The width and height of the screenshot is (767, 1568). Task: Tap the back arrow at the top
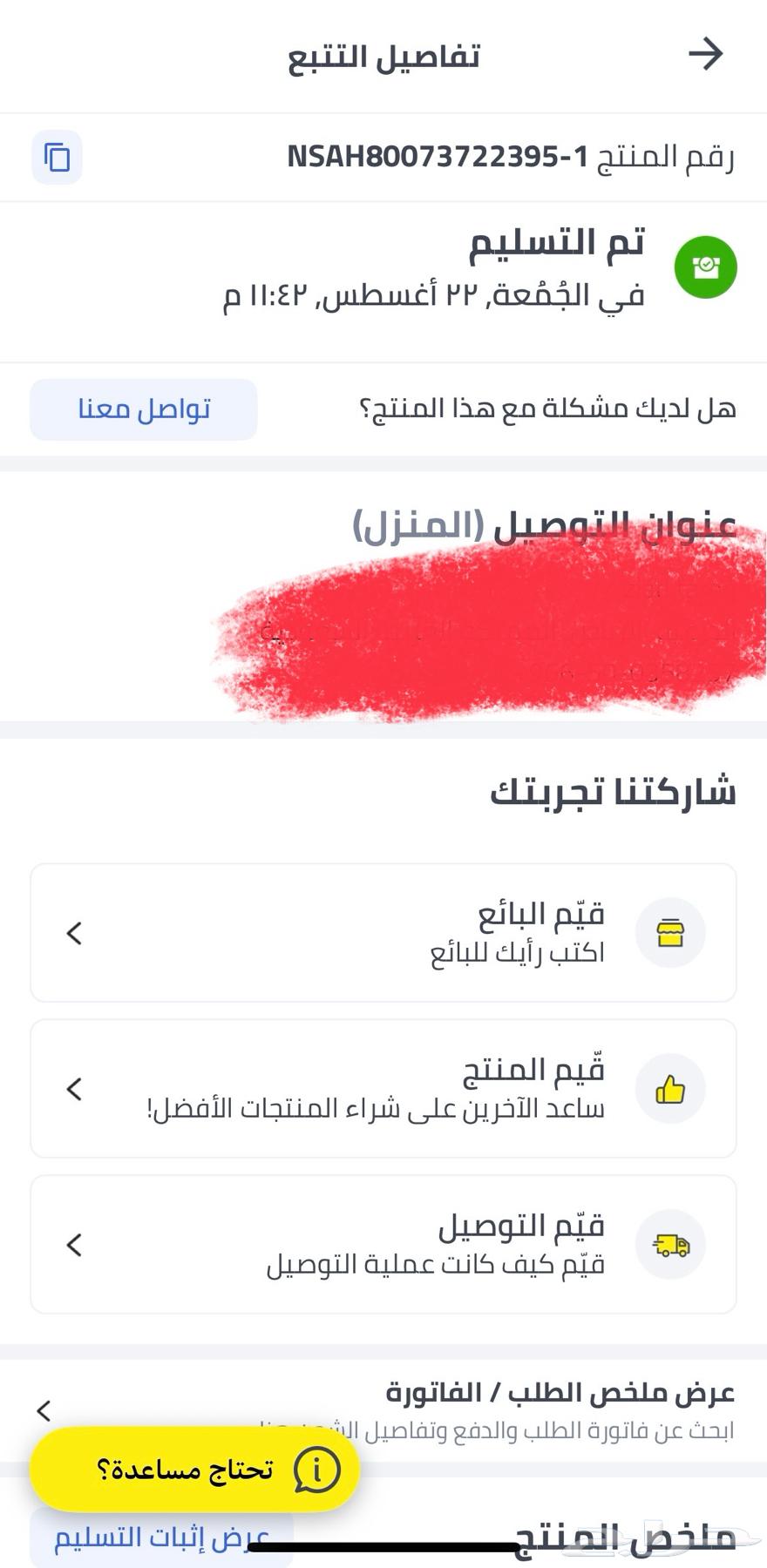pos(708,55)
